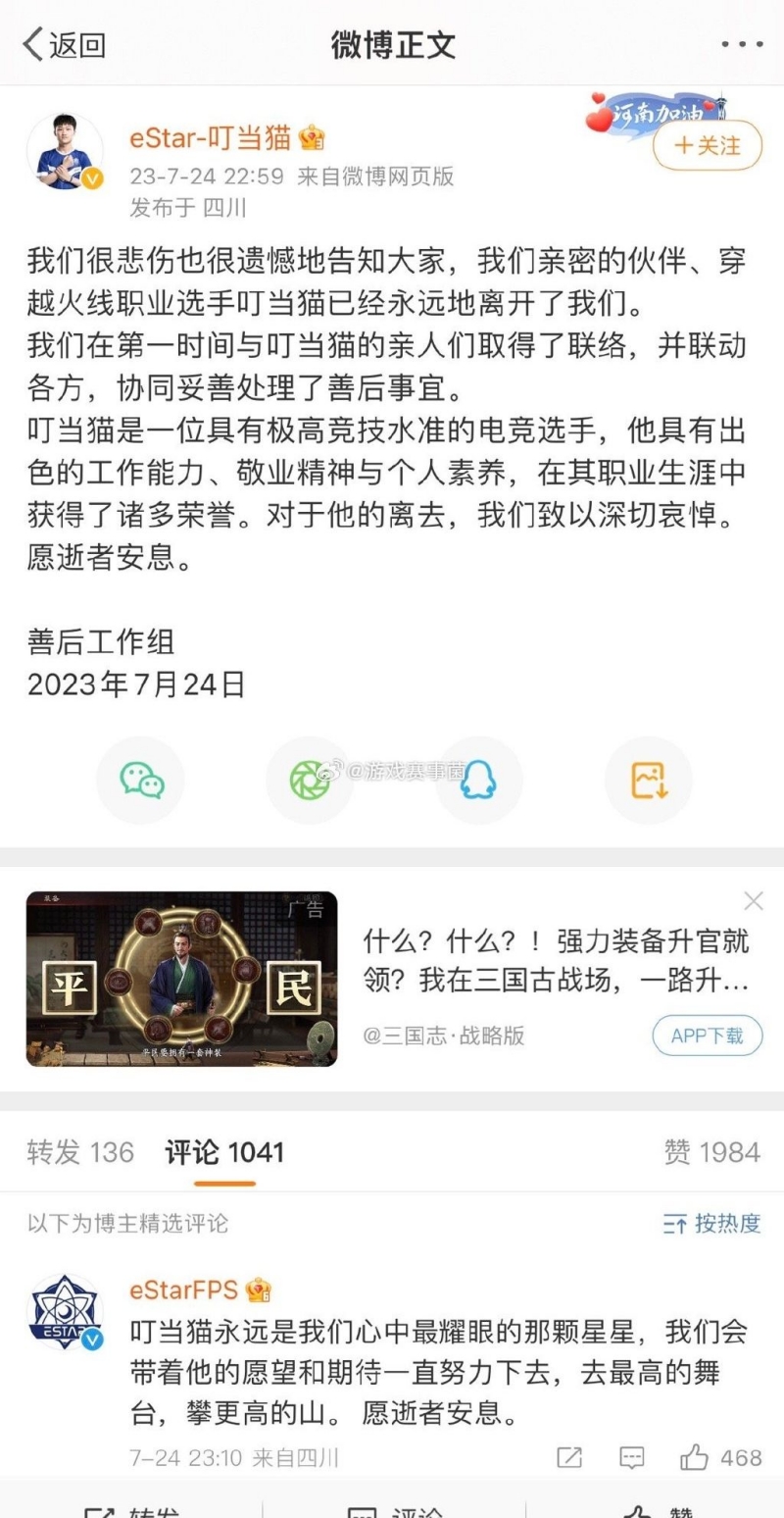Share the post via the QQ icon

(478, 780)
